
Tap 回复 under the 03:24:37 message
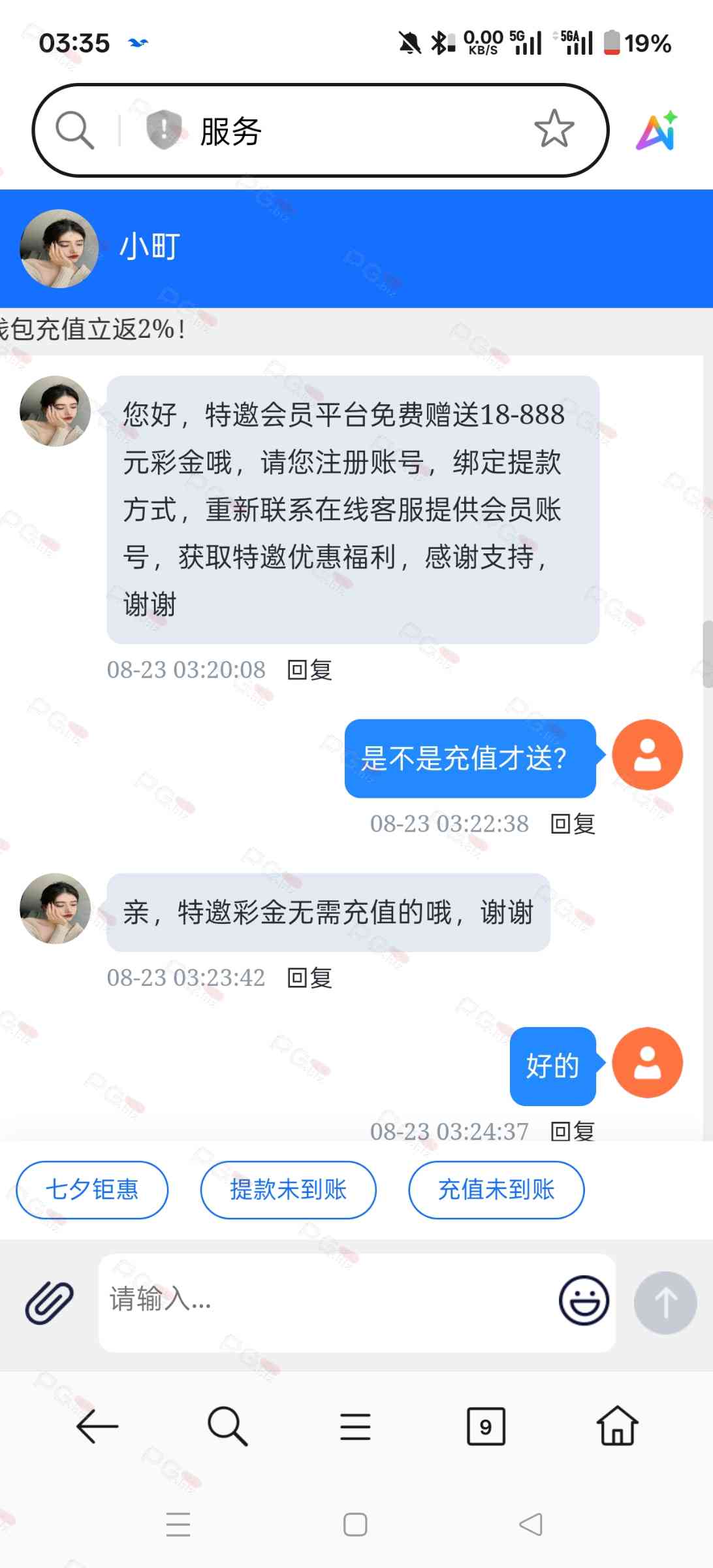coord(573,1132)
